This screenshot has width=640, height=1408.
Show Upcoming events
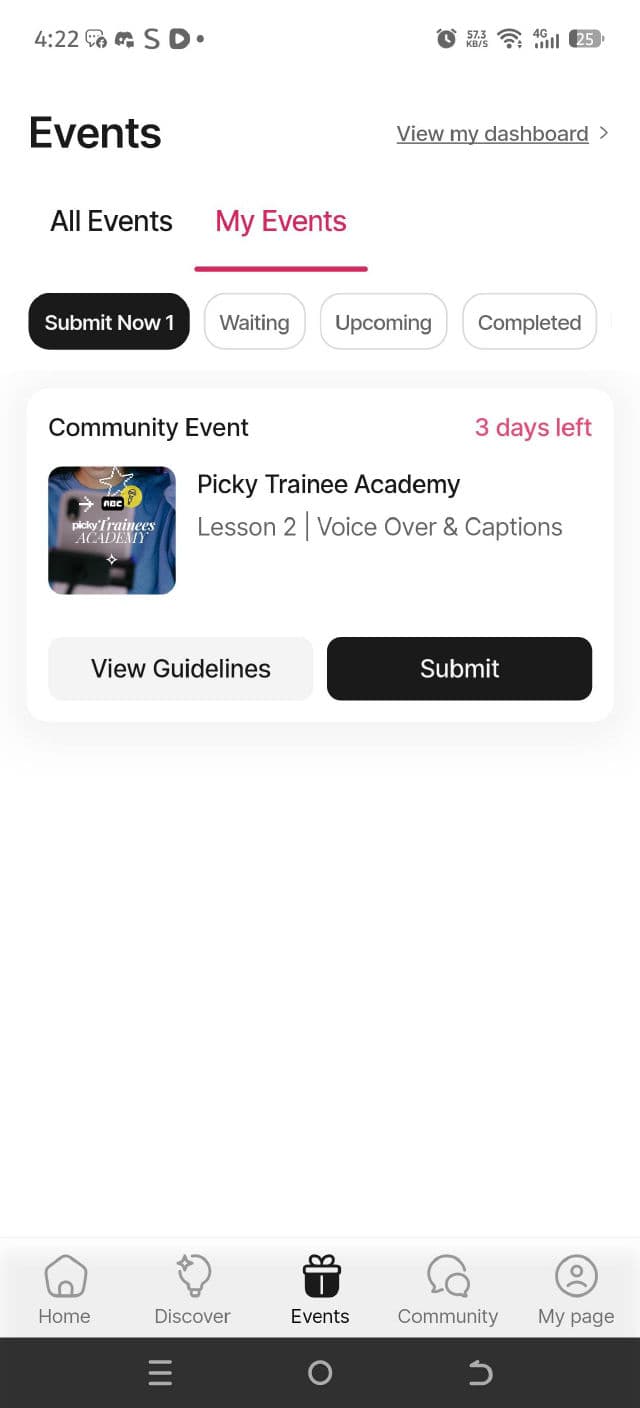click(383, 322)
